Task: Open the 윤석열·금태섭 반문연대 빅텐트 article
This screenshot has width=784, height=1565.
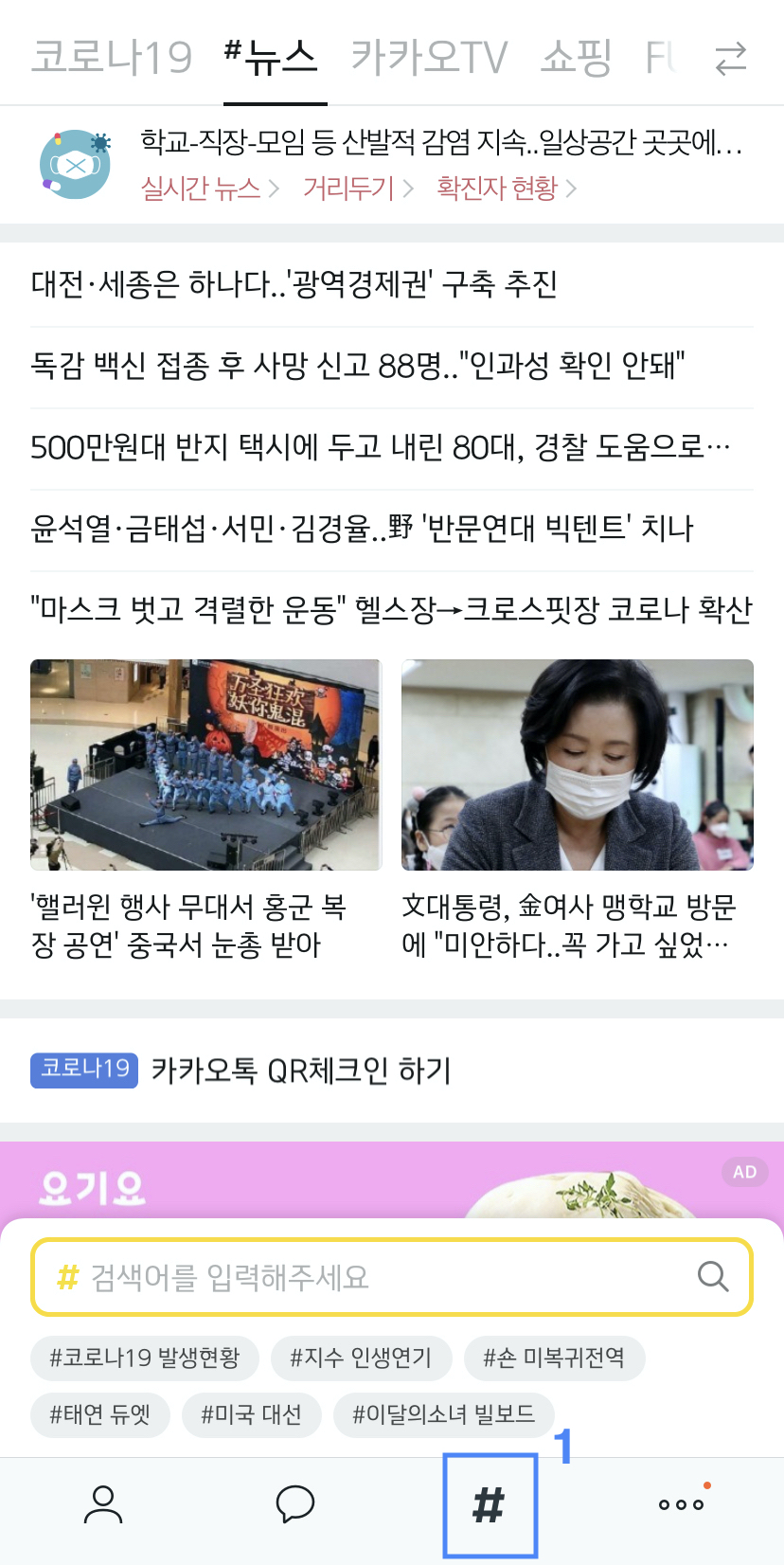Action: tap(362, 528)
